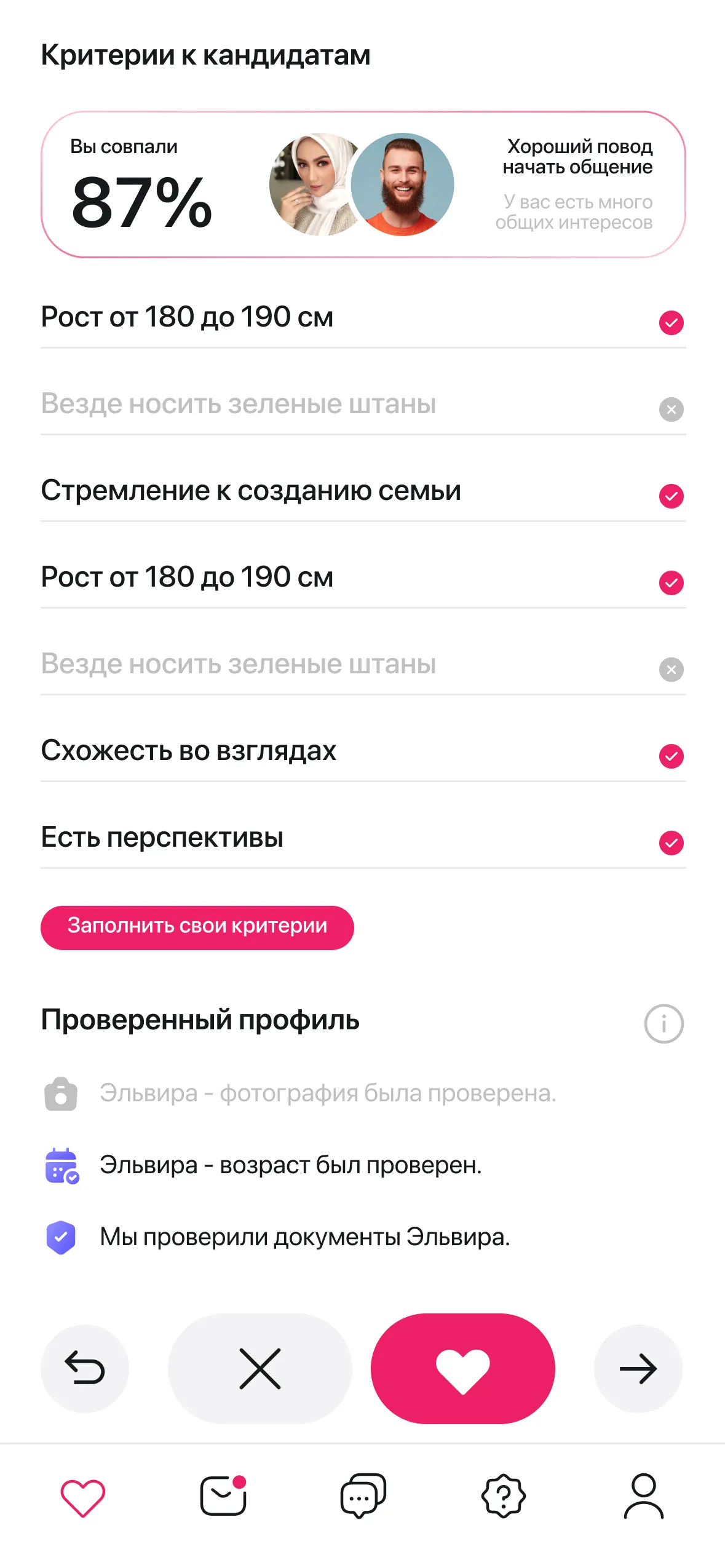Open the help question-mark tab
This screenshot has width=725, height=1568.
pyautogui.click(x=503, y=1495)
